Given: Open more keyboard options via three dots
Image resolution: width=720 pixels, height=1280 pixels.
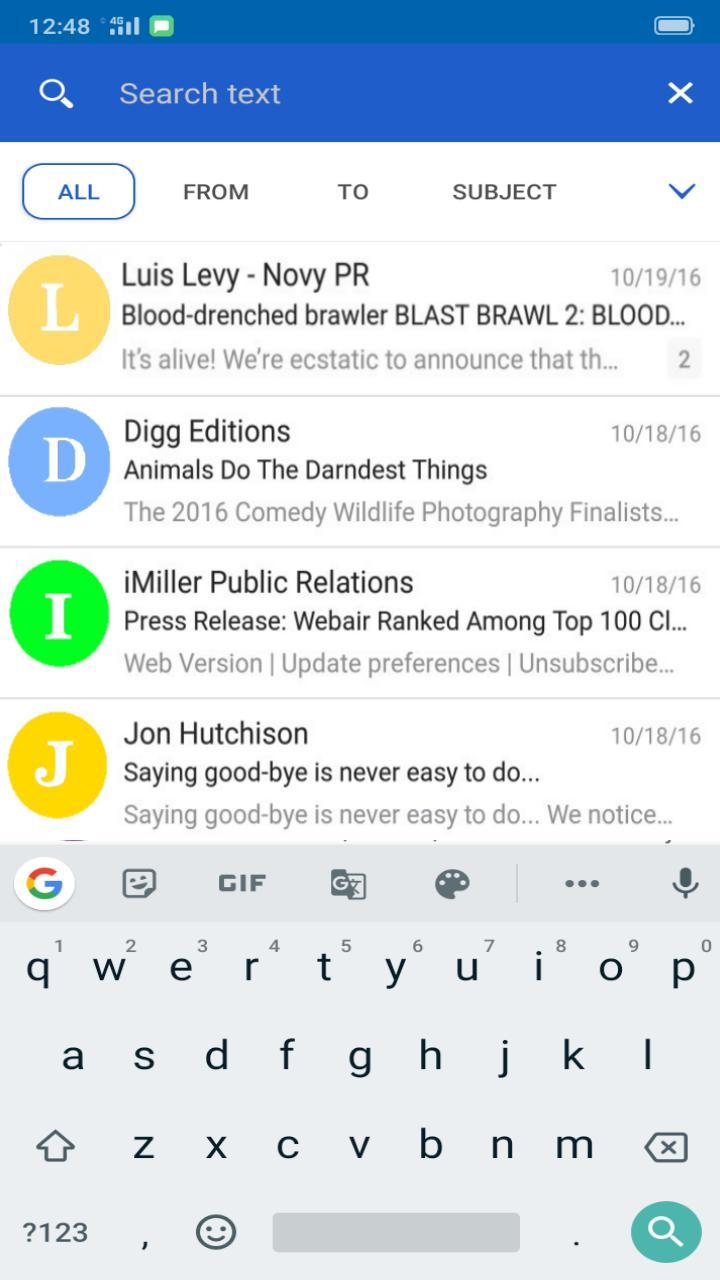Looking at the screenshot, I should [582, 883].
